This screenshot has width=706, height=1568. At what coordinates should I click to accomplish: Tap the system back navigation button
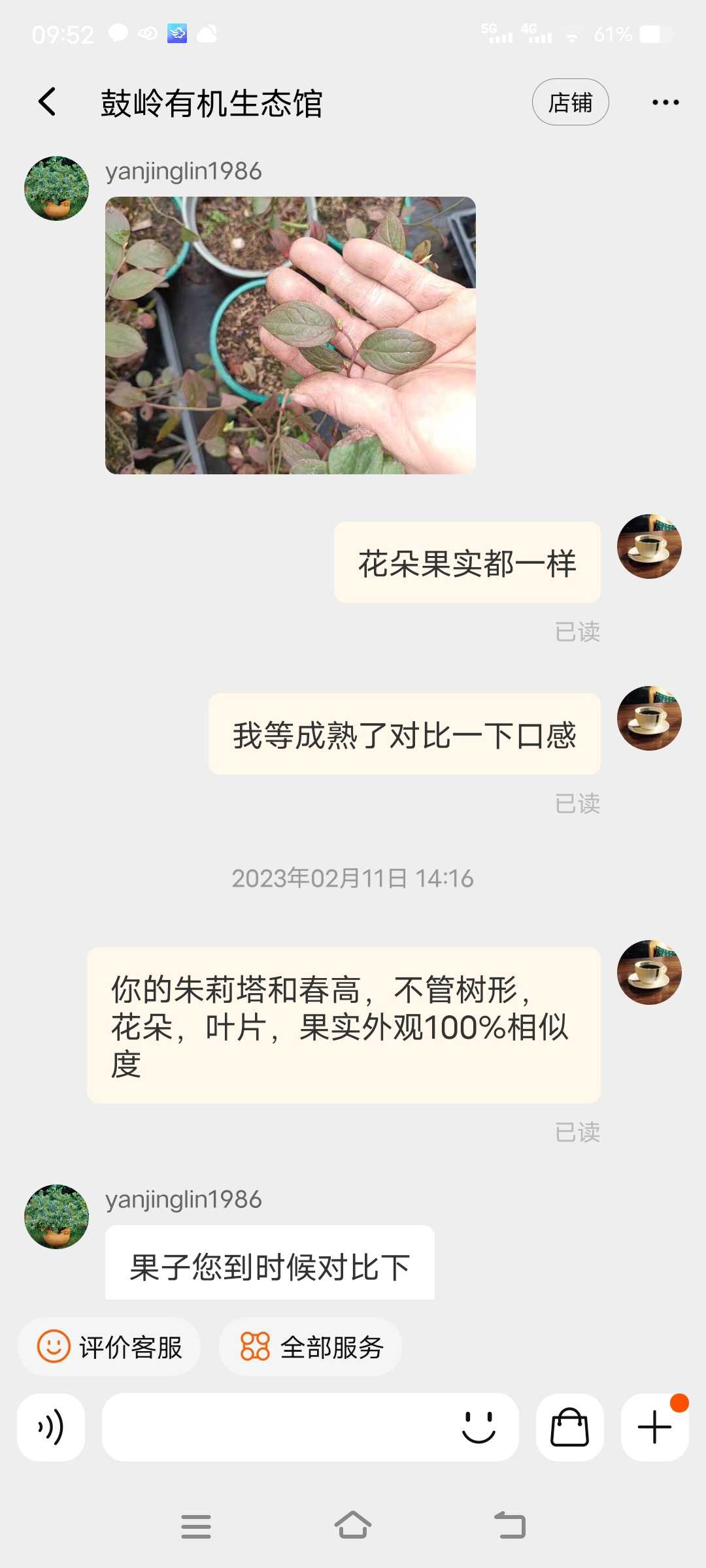510,1526
